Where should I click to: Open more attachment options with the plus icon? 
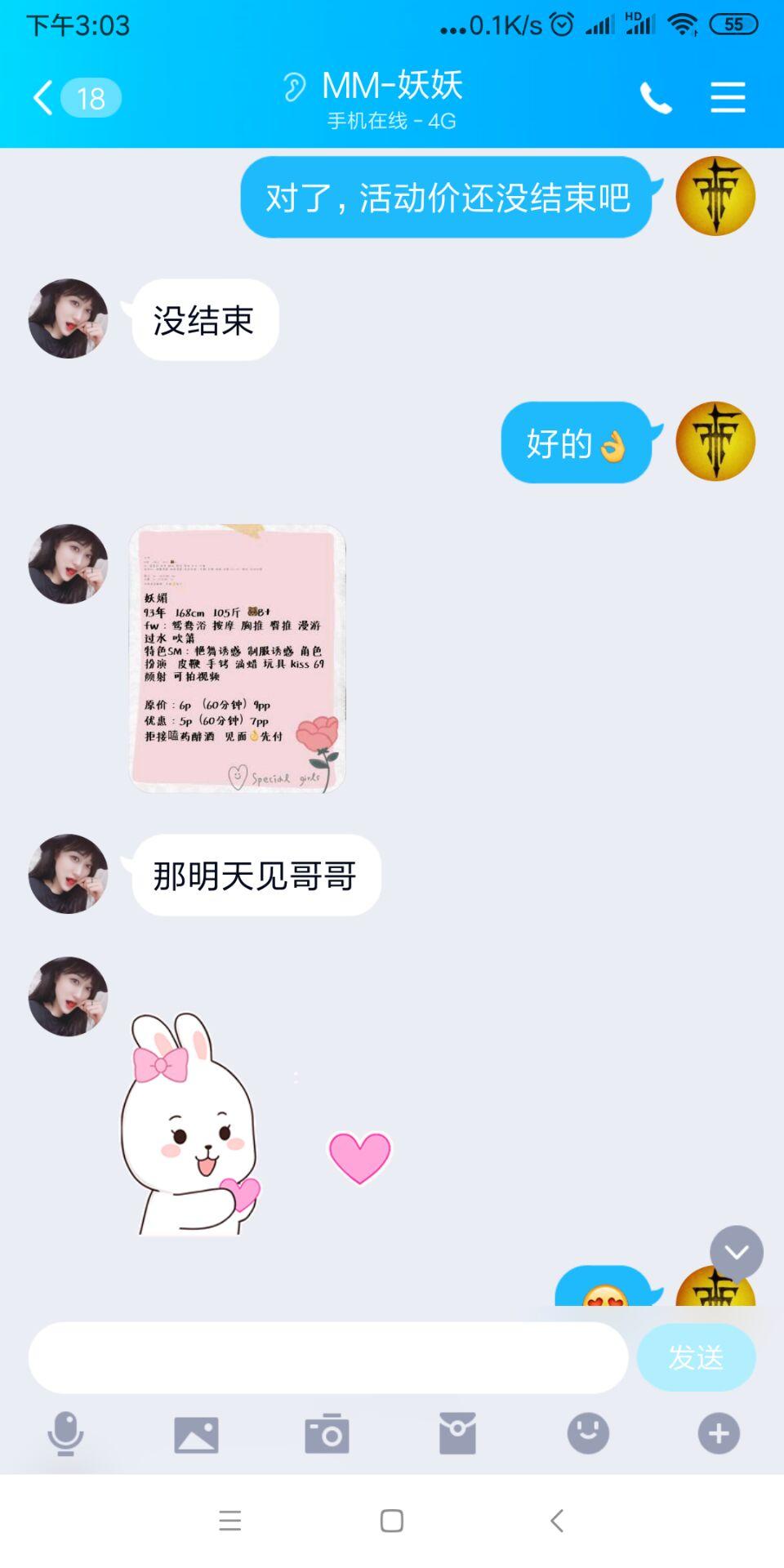(x=719, y=1433)
